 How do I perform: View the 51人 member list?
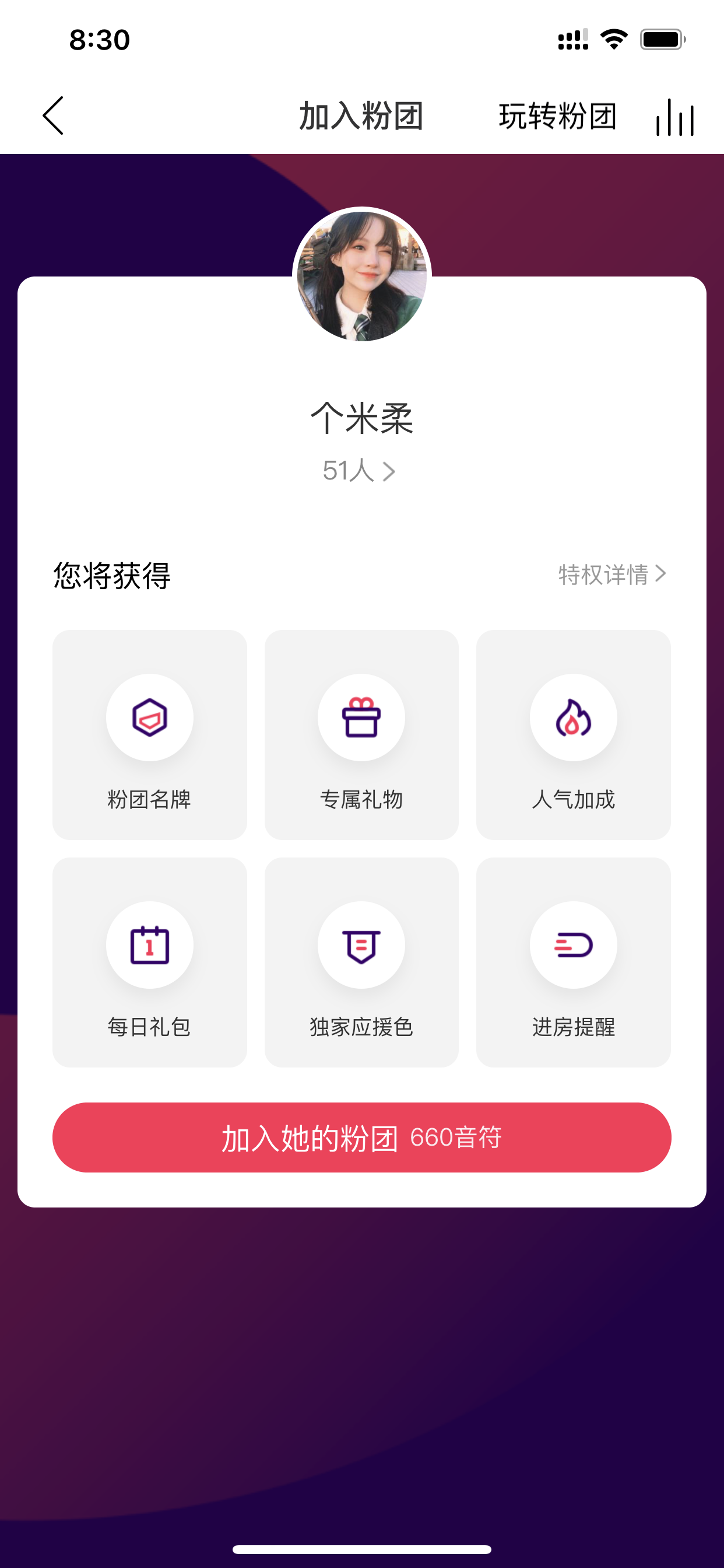click(359, 471)
